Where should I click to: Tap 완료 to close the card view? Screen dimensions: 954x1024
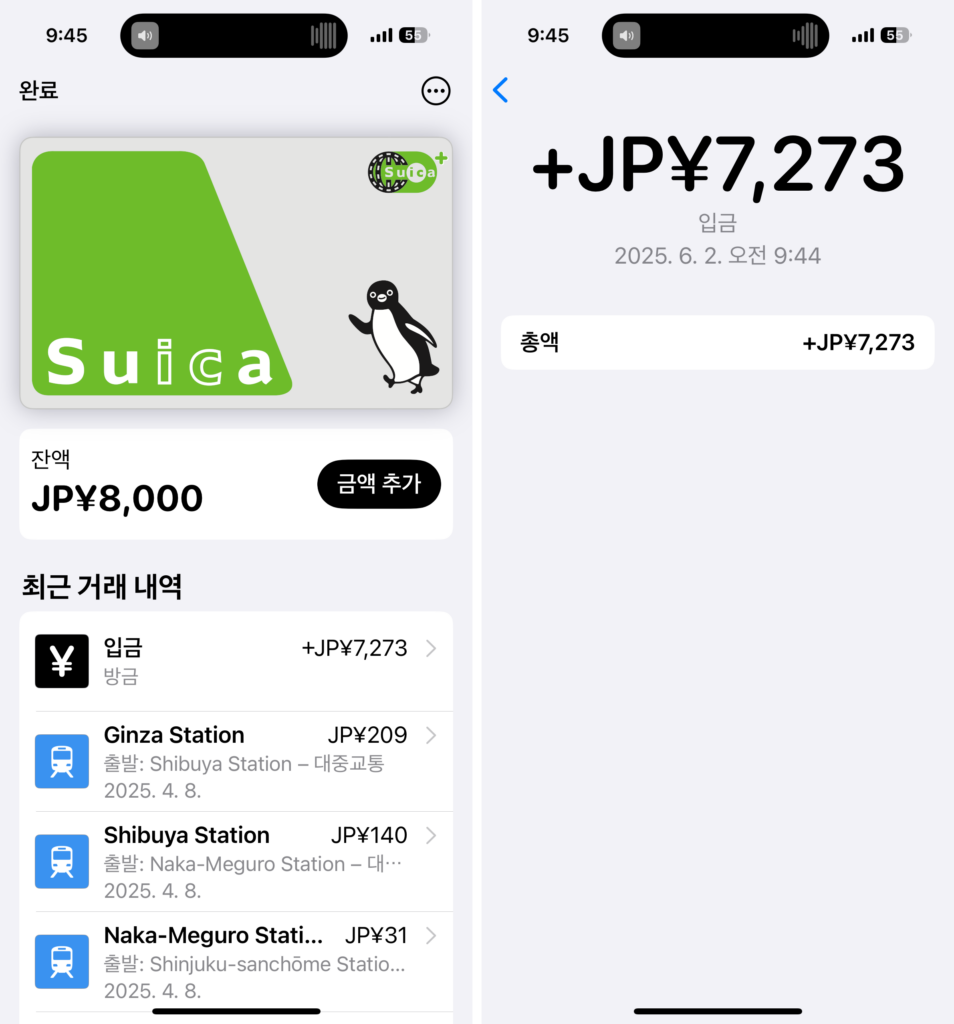(39, 91)
